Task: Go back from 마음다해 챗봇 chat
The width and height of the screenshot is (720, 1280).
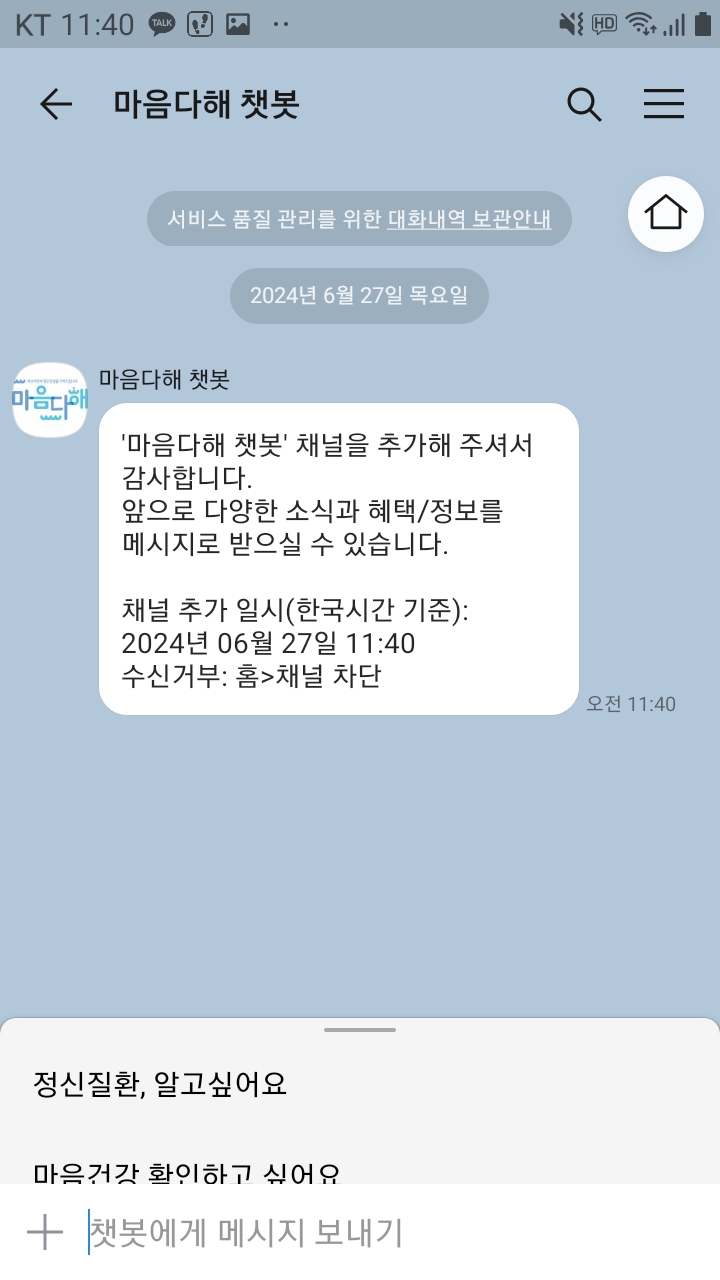Action: (56, 104)
